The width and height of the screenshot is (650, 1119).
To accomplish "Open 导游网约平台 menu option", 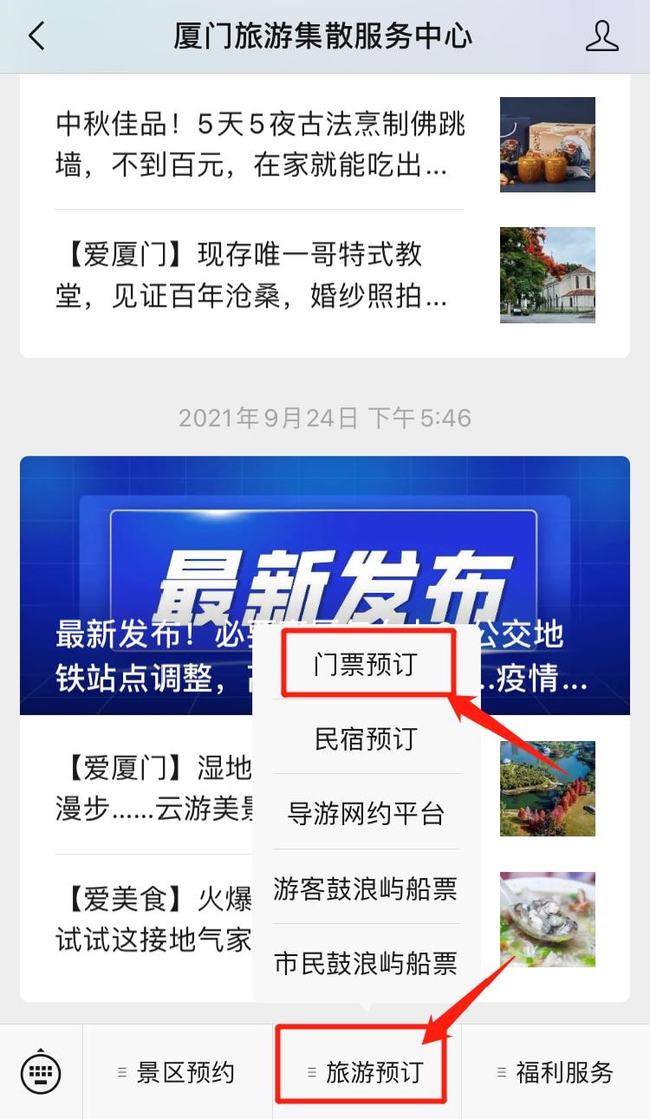I will 366,813.
